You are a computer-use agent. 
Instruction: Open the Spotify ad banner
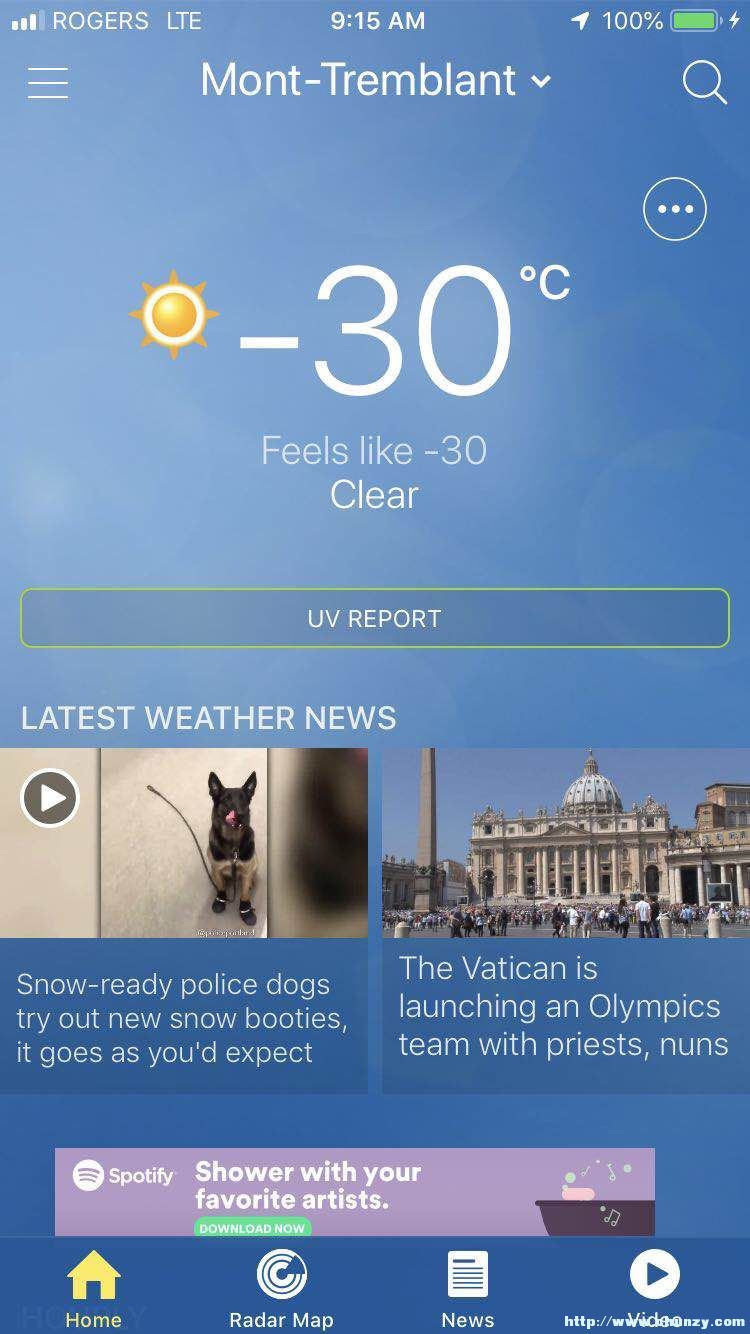click(x=355, y=1191)
